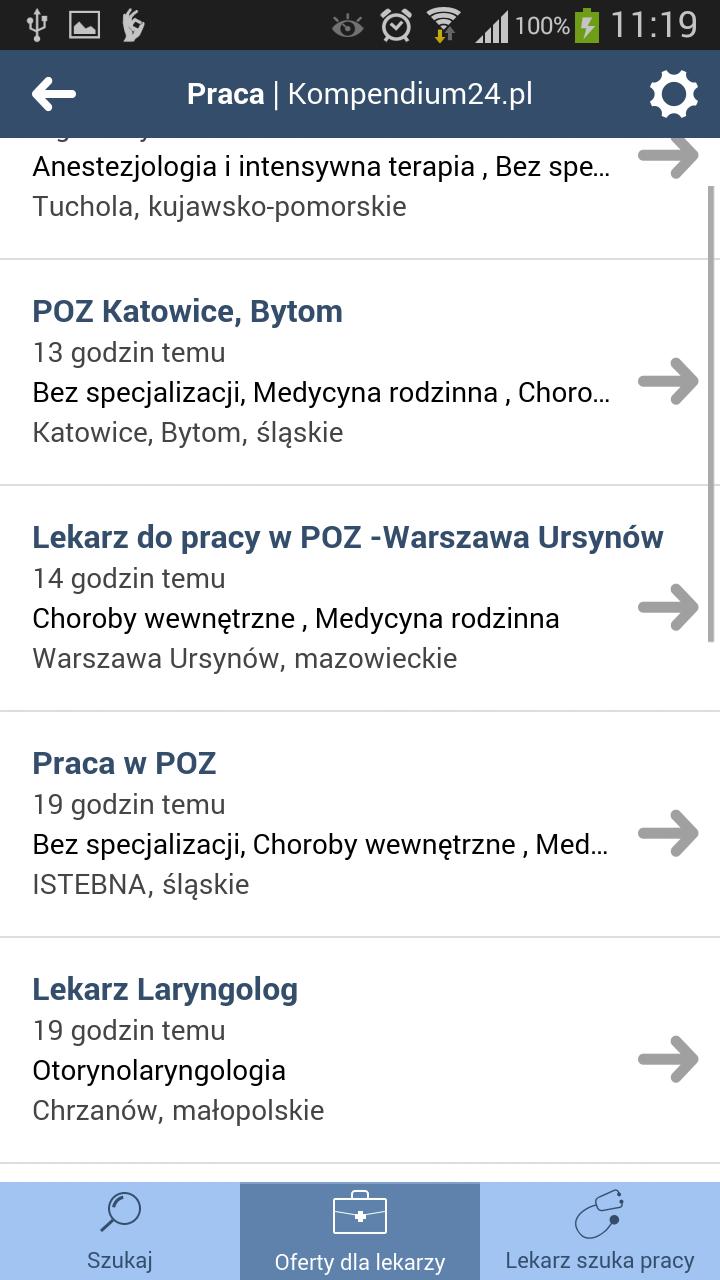
Task: Switch to the Szukaj tab
Action: click(119, 1230)
